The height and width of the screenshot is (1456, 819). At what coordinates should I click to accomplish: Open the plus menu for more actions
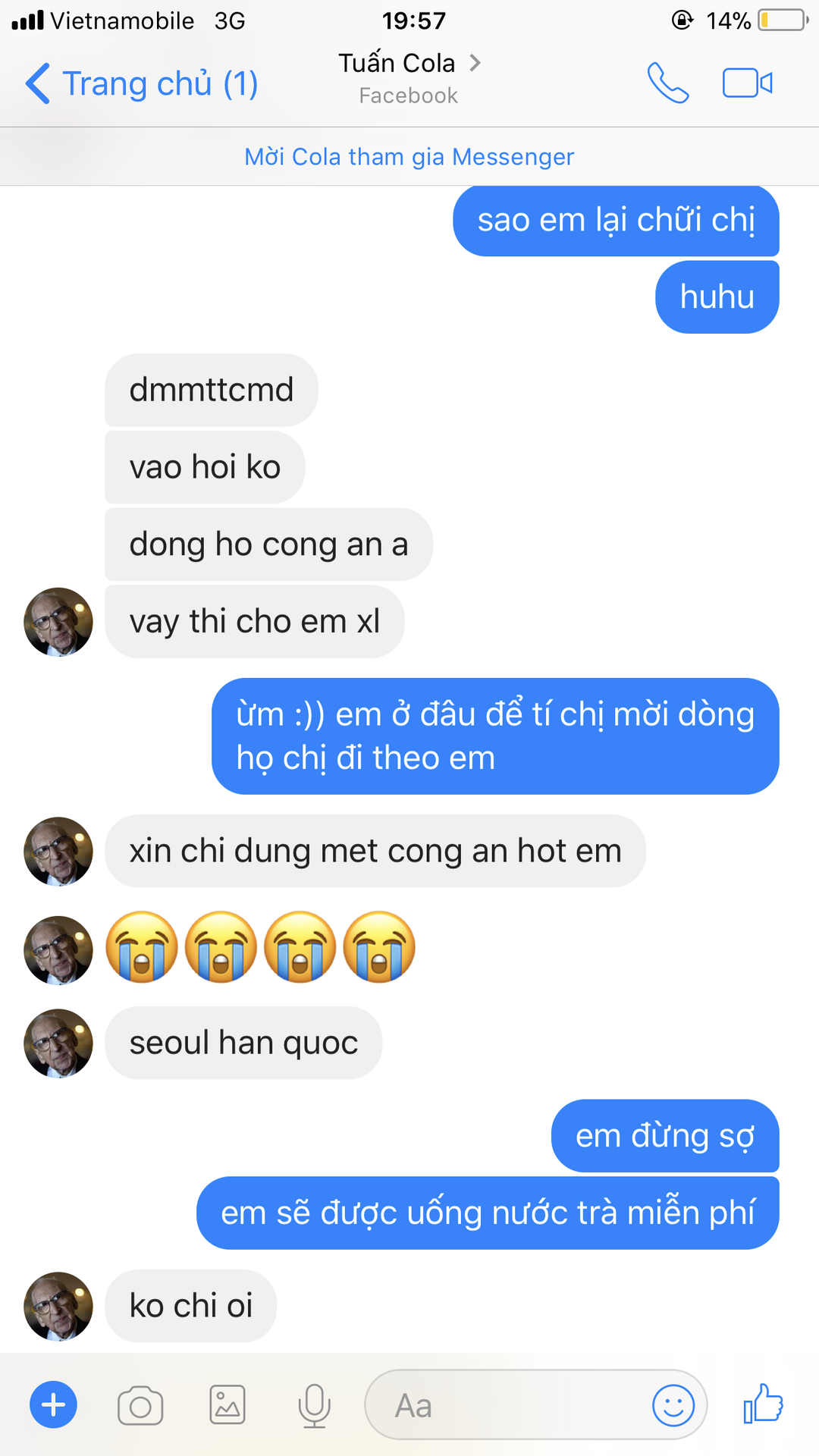[x=53, y=1405]
